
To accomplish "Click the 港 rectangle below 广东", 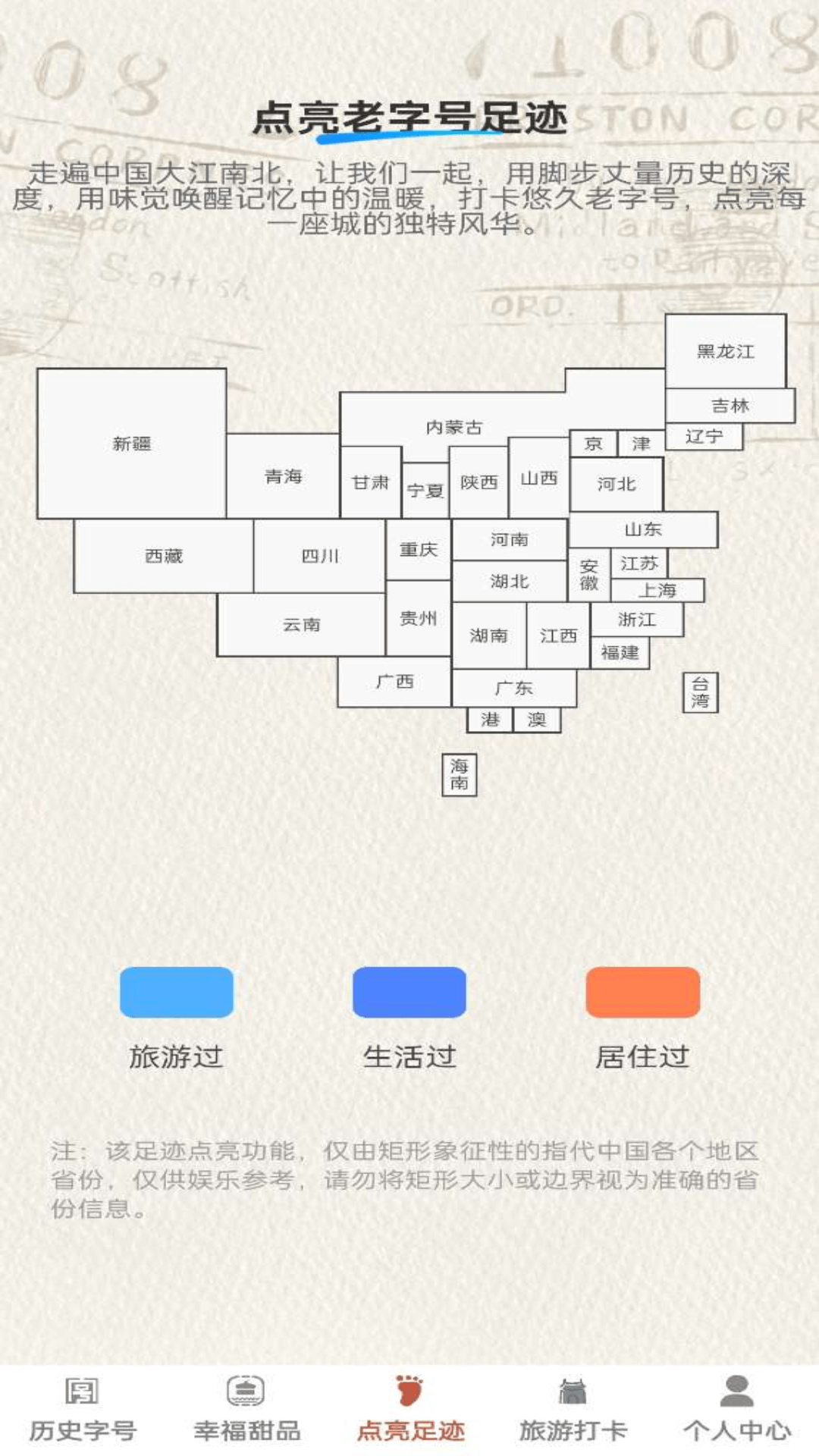I will (x=493, y=718).
